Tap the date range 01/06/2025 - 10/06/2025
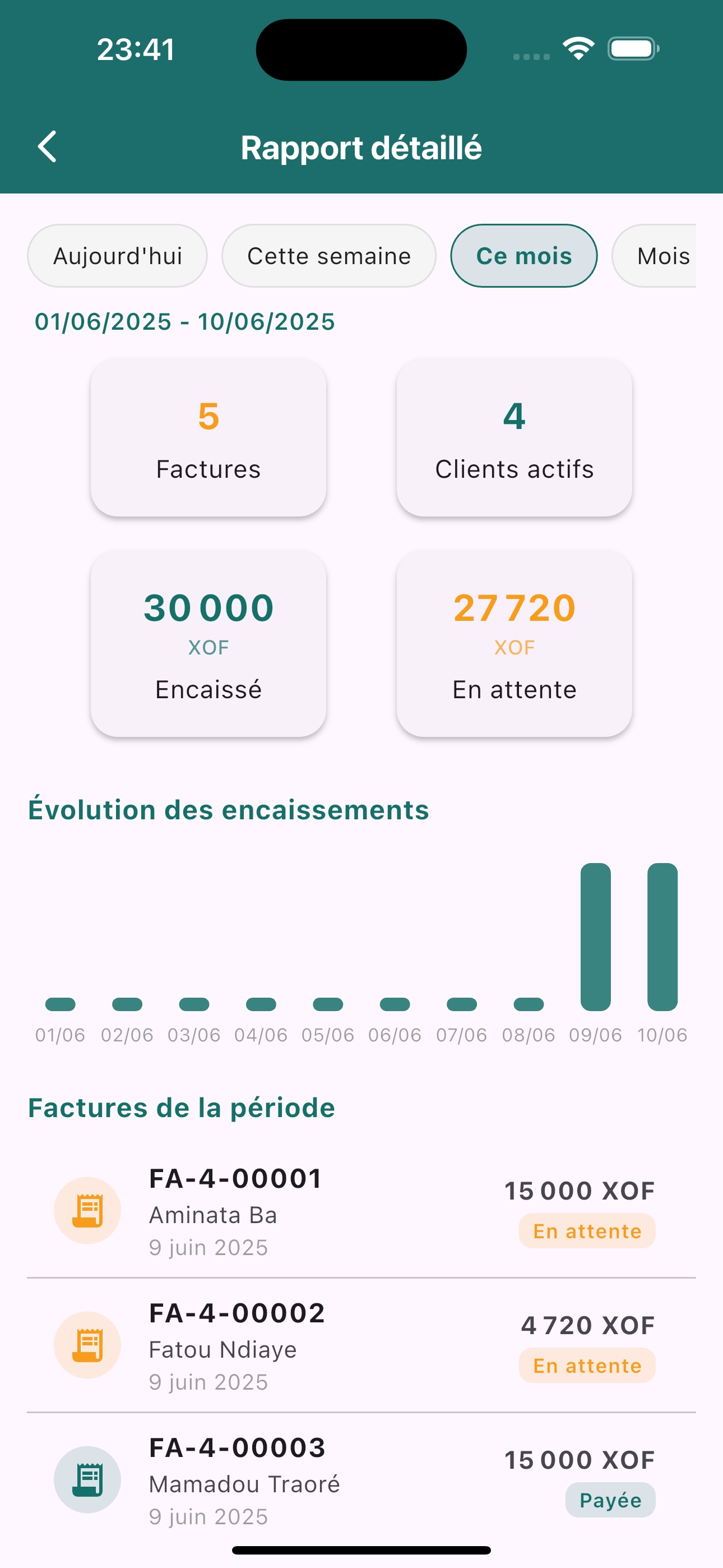Image resolution: width=723 pixels, height=1568 pixels. [x=184, y=321]
